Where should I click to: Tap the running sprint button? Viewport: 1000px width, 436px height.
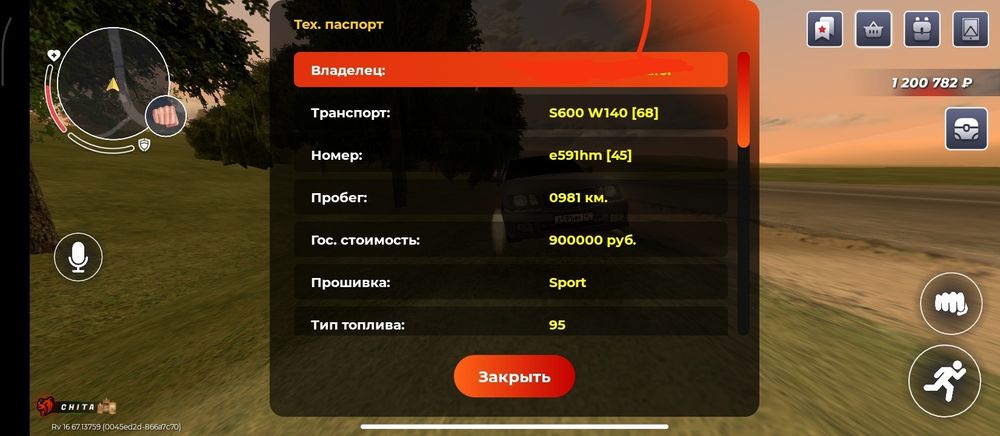click(x=945, y=380)
